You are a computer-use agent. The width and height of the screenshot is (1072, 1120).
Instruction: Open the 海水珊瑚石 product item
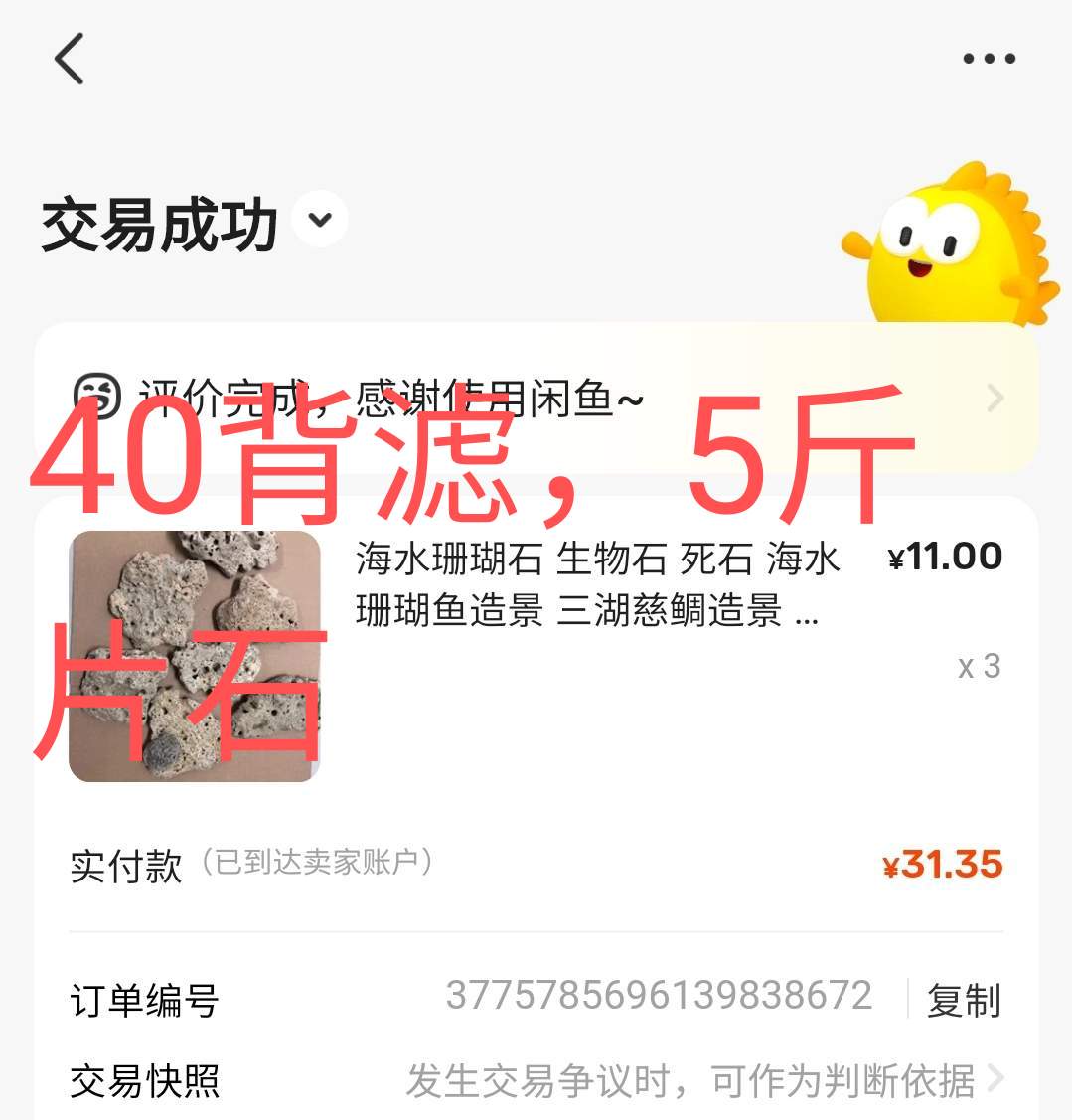point(598,586)
